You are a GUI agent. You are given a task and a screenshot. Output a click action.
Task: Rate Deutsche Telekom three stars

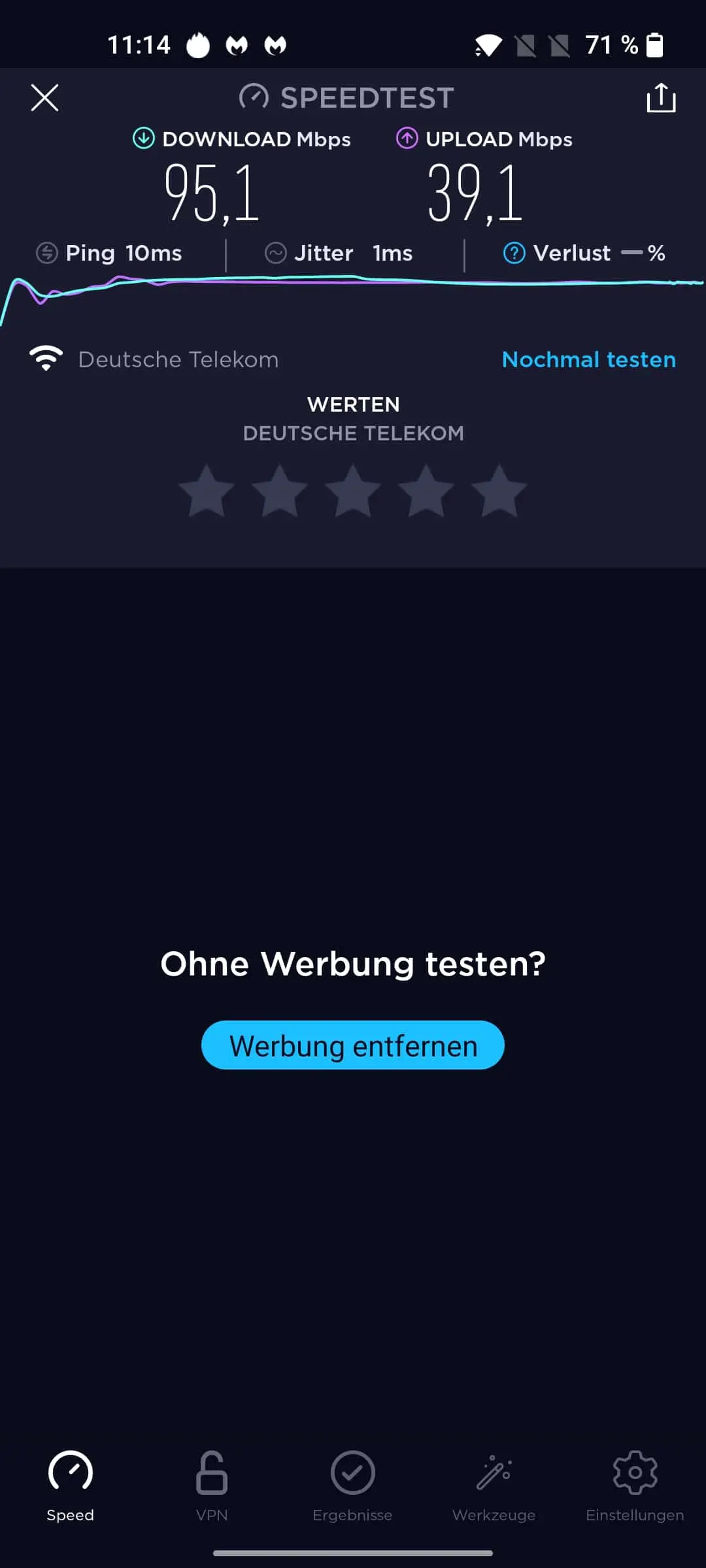click(353, 491)
